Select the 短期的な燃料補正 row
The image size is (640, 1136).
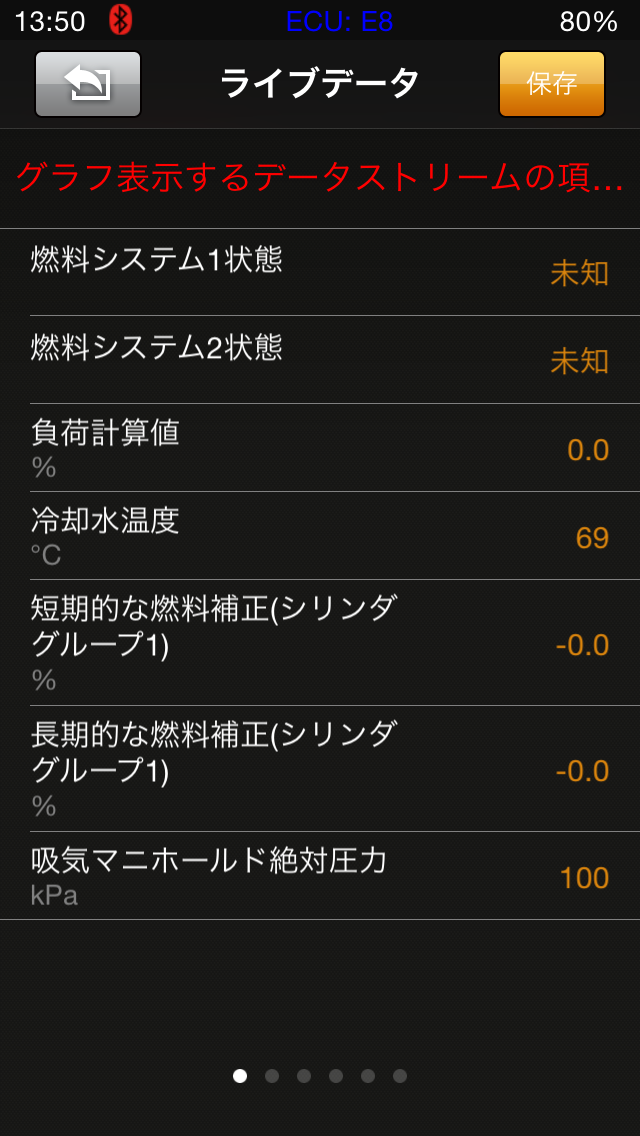320,643
